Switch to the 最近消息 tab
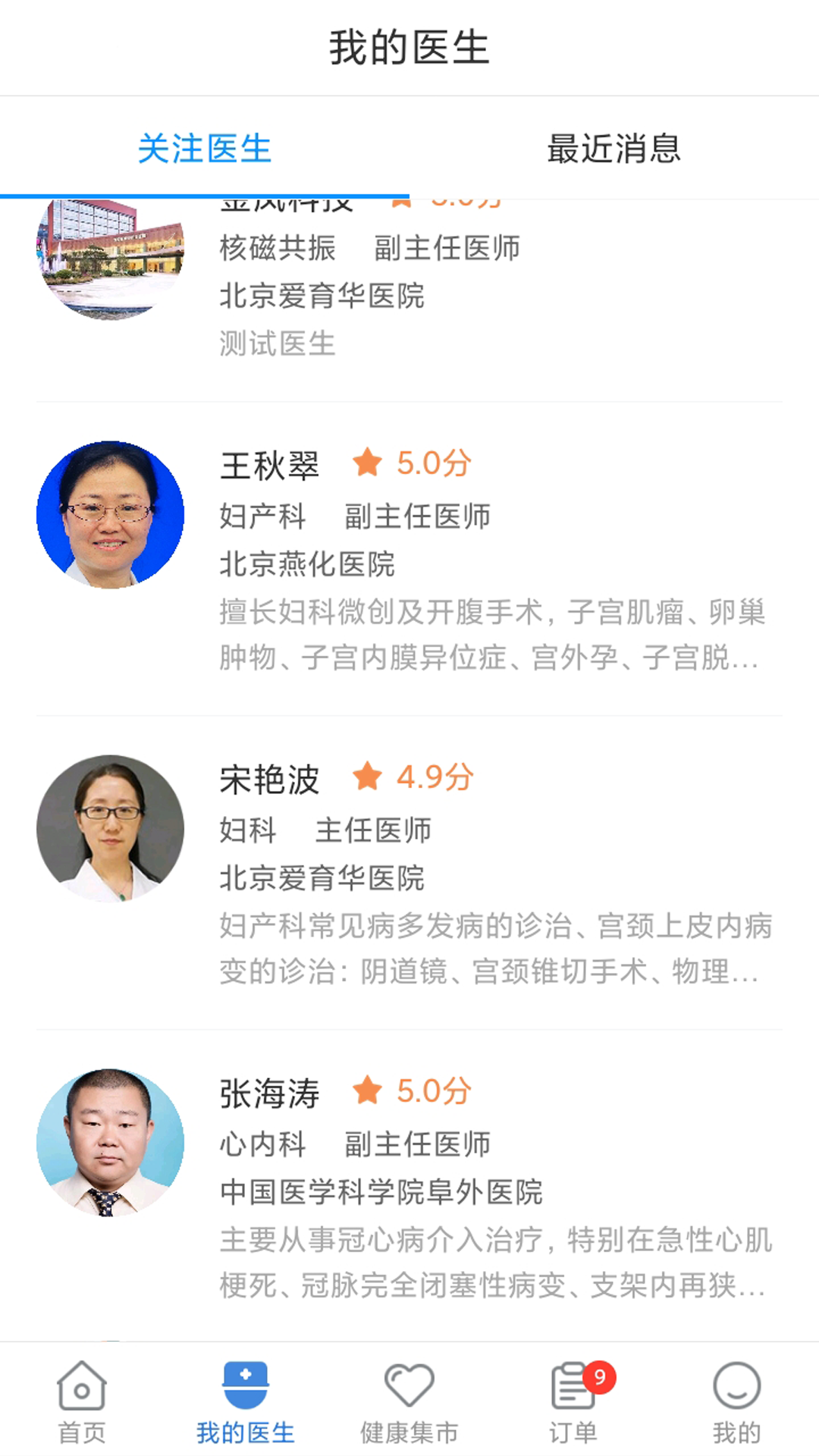Image resolution: width=819 pixels, height=1456 pixels. click(614, 149)
